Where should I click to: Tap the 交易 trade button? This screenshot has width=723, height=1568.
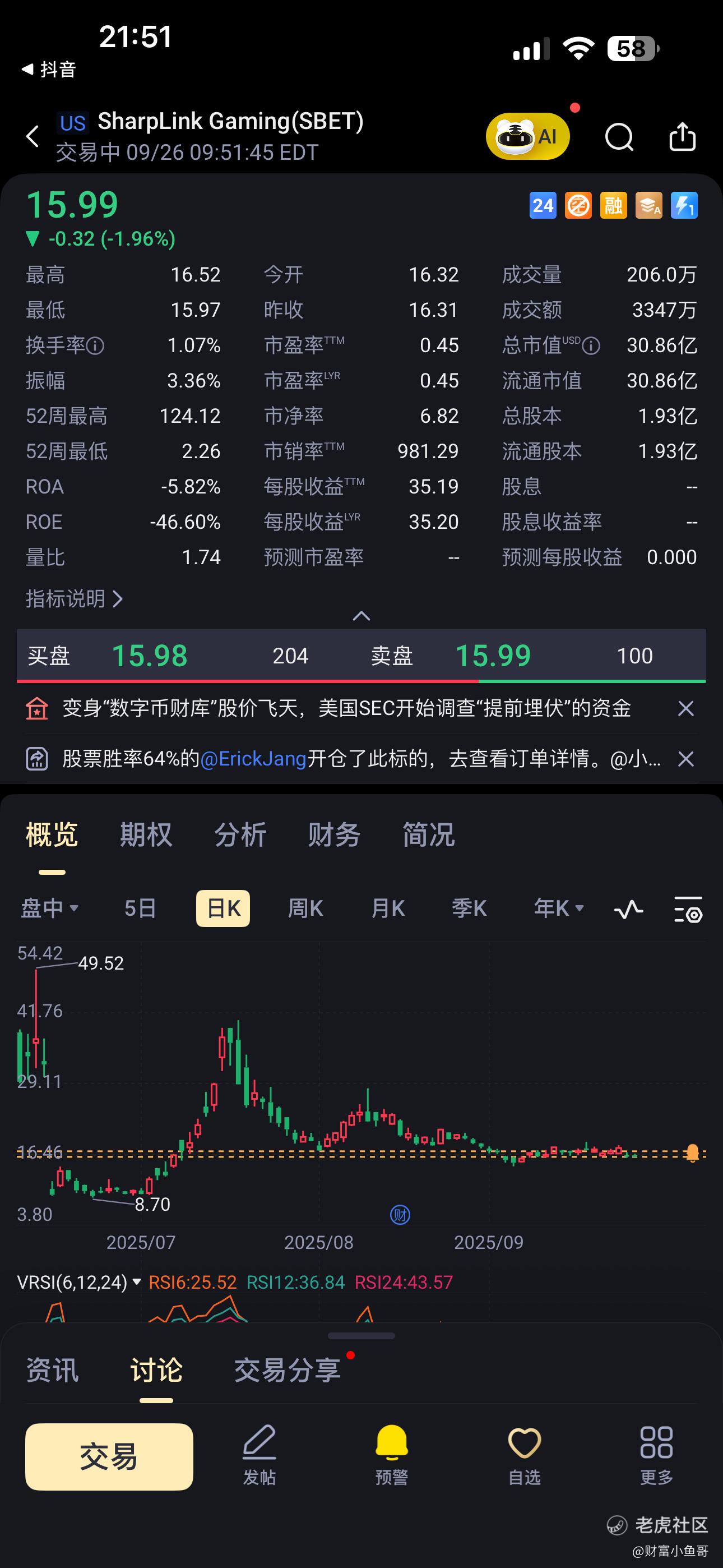[109, 1456]
